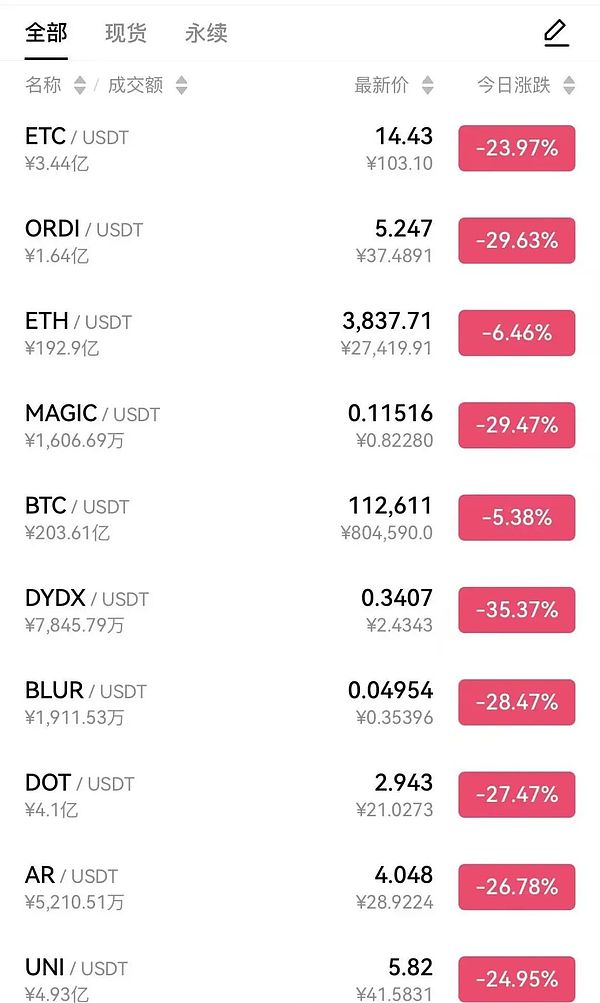Viewport: 600px width, 1003px height.
Task: Tap the -6.46% change badge for ETH
Action: click(x=516, y=333)
